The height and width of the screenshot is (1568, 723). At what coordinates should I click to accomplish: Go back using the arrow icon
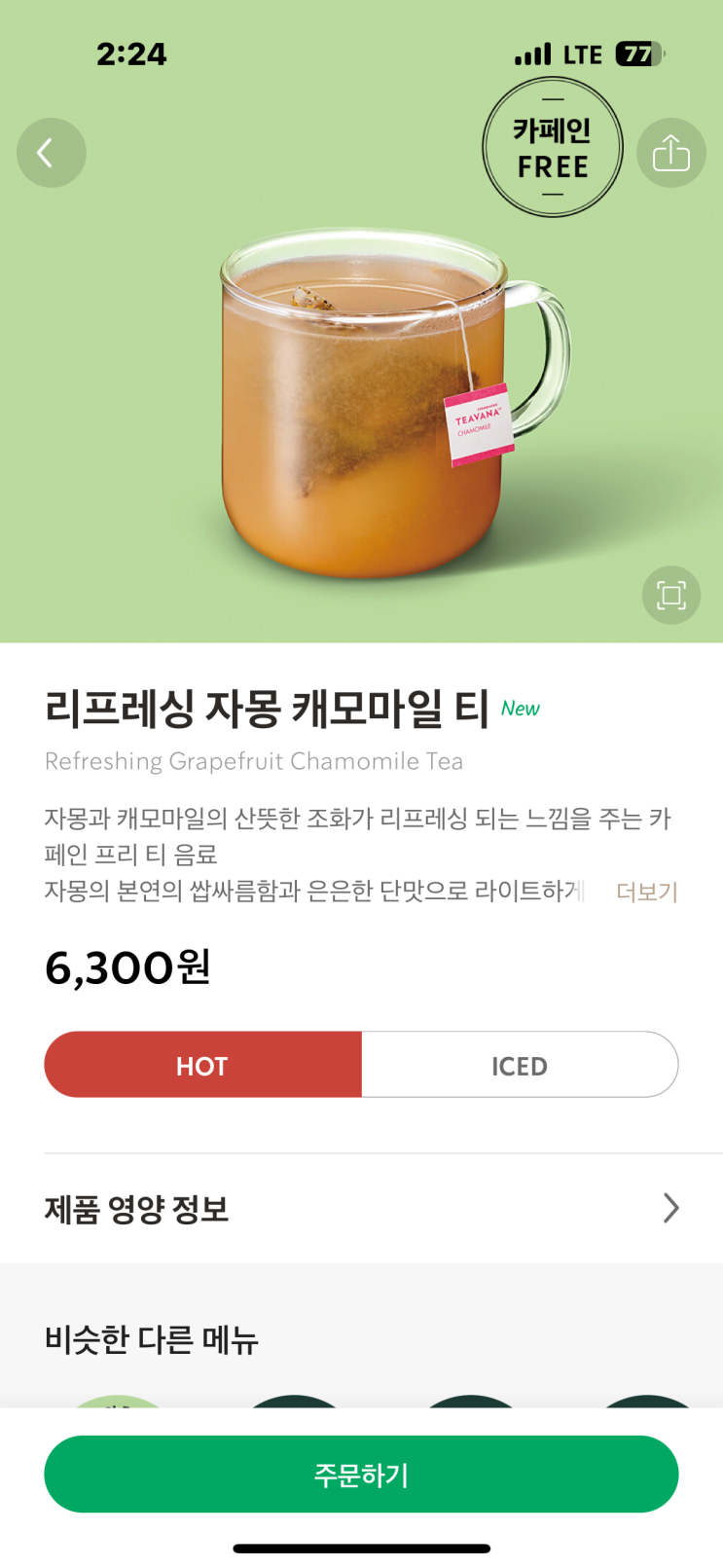tap(51, 153)
